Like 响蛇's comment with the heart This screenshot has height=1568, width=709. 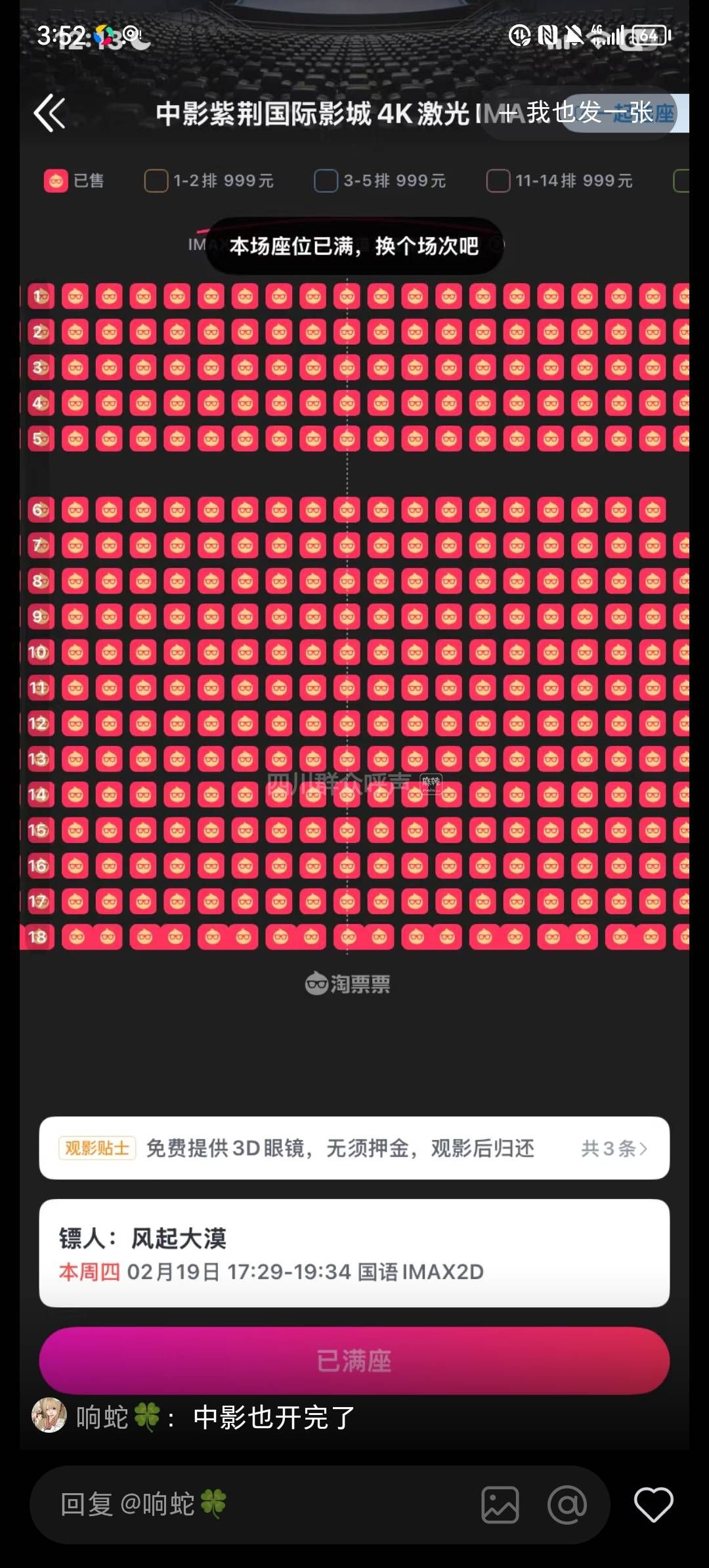tap(653, 1504)
